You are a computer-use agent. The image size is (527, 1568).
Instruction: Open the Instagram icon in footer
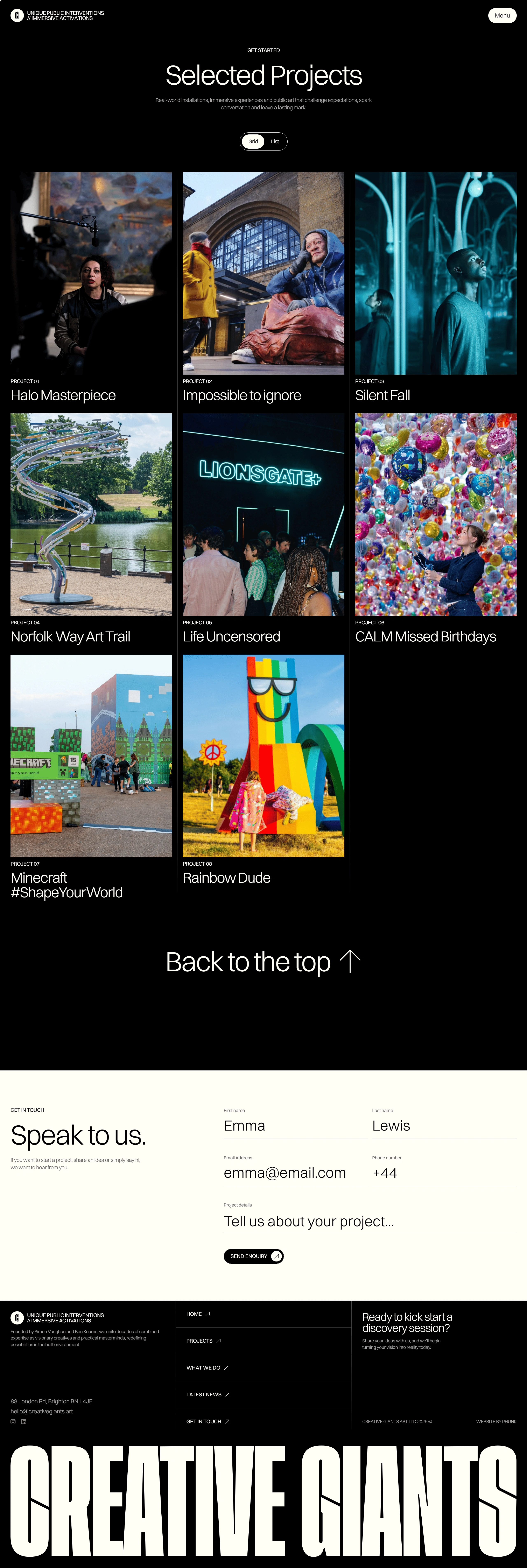(13, 1421)
